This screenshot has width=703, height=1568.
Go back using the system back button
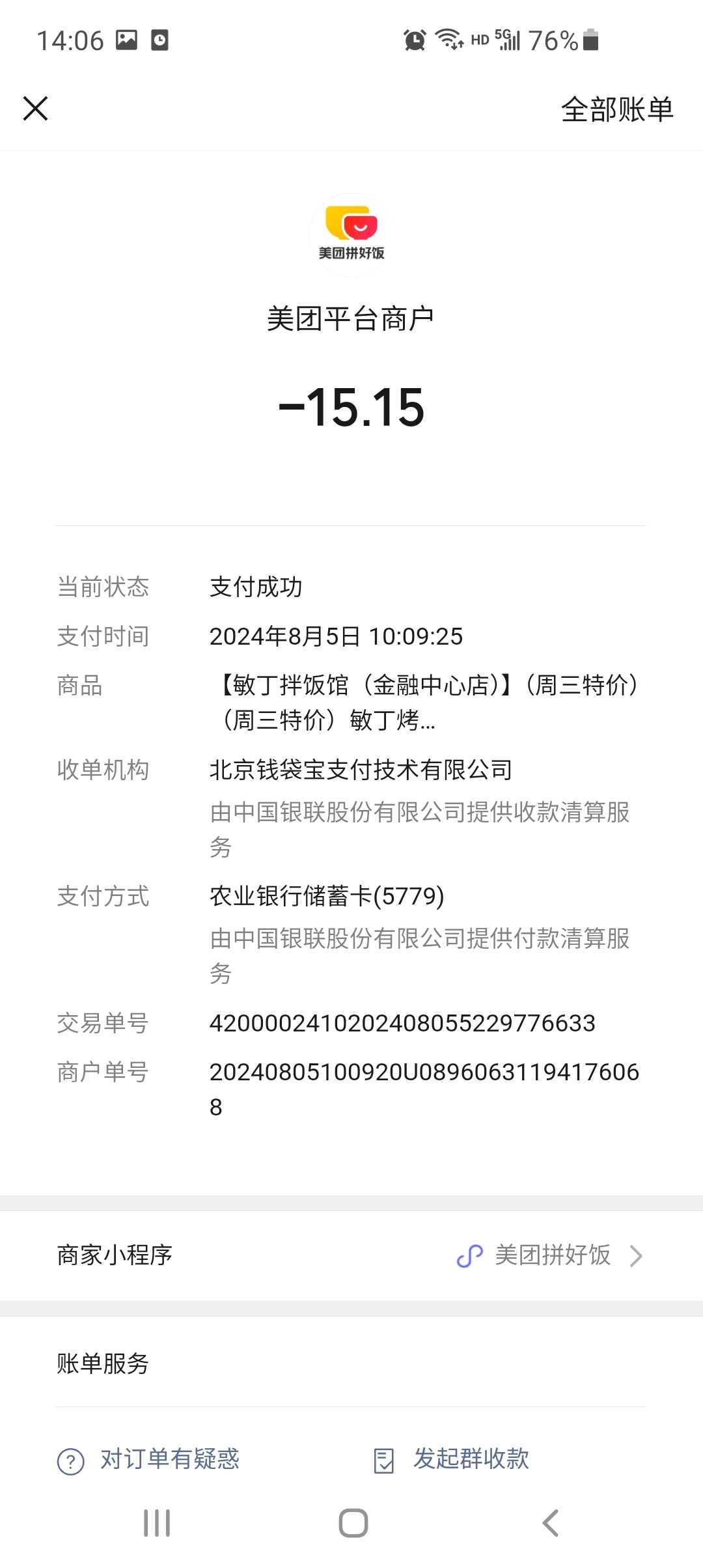coord(550,1522)
